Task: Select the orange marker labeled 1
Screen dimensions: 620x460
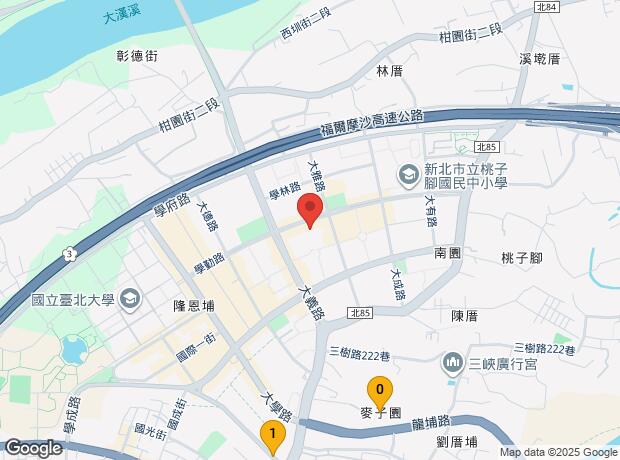Action: tap(271, 433)
